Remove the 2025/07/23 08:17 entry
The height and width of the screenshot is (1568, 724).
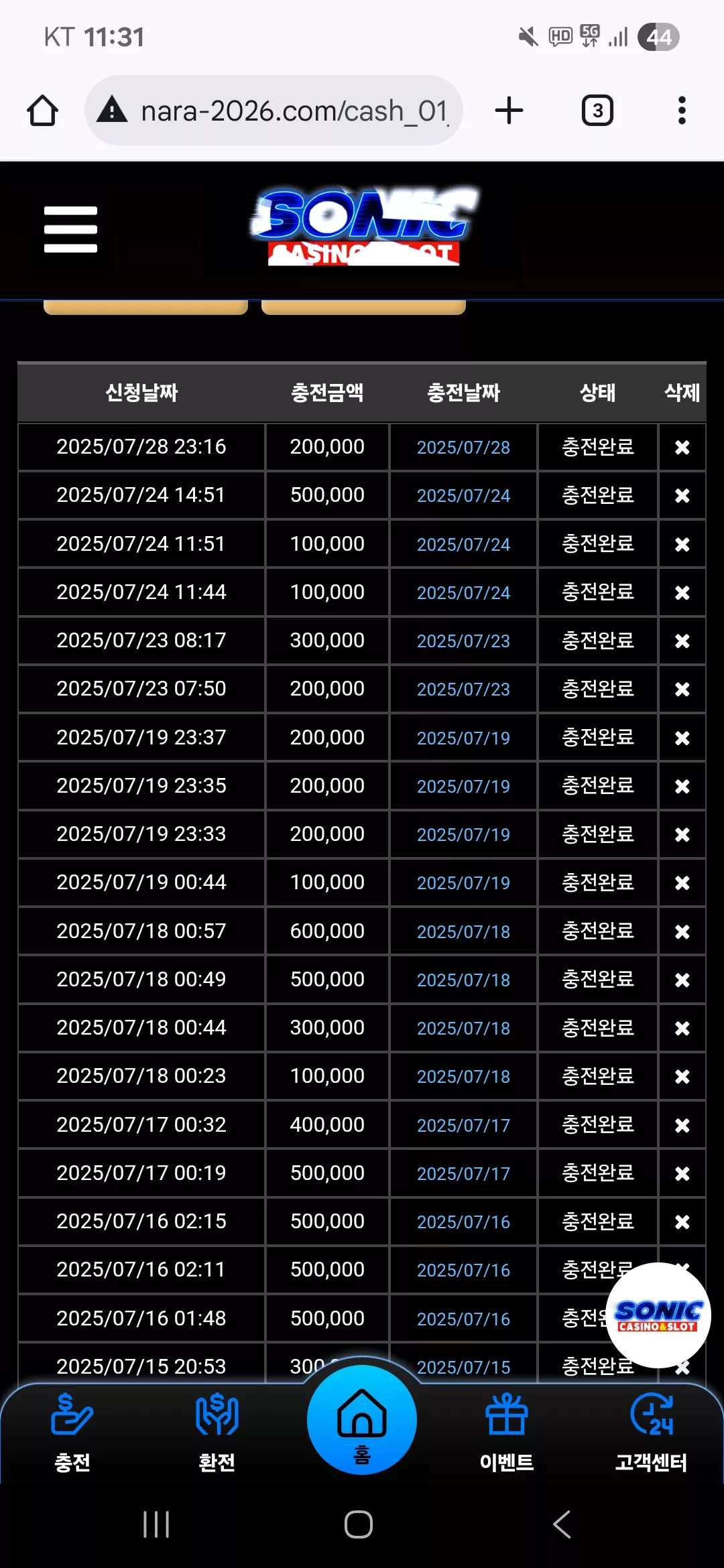click(682, 641)
